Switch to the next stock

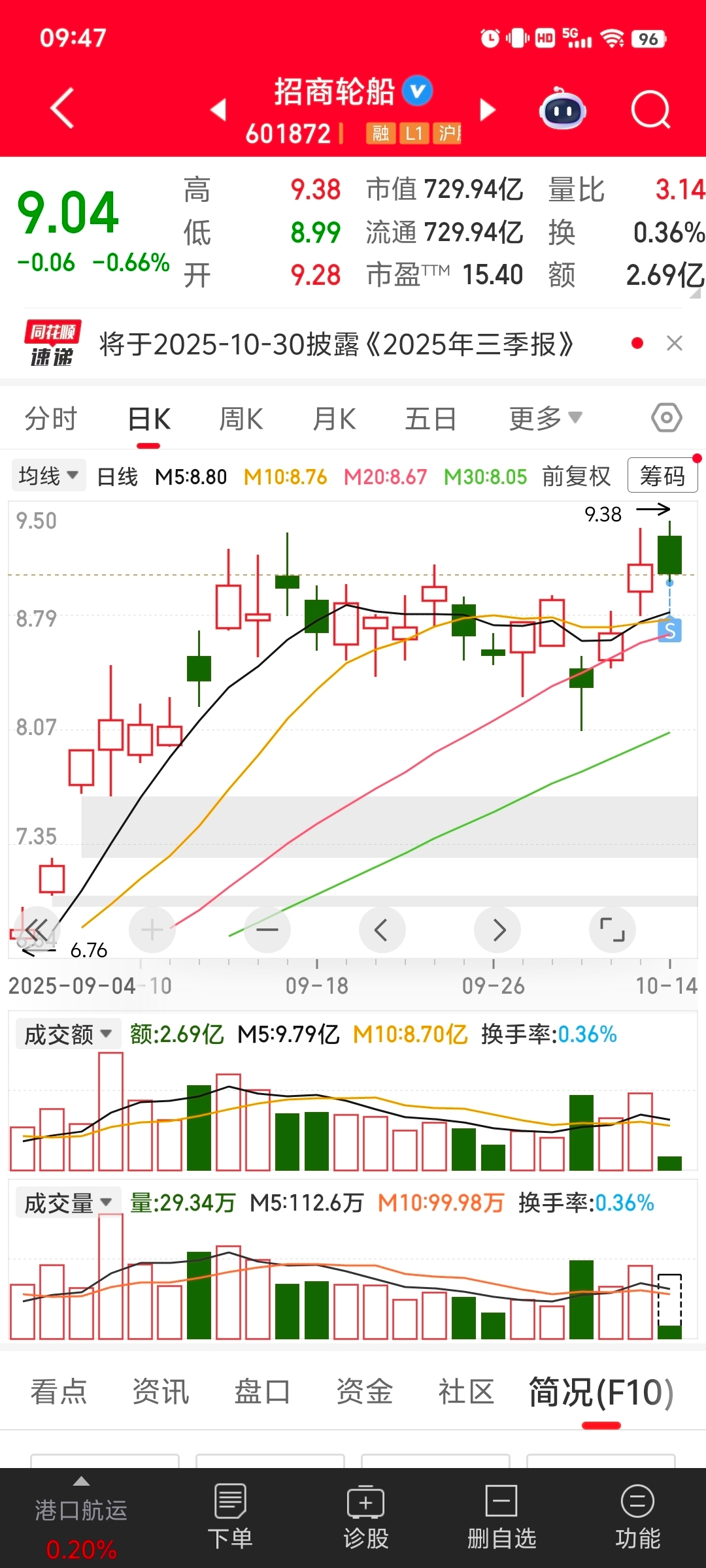pos(487,110)
